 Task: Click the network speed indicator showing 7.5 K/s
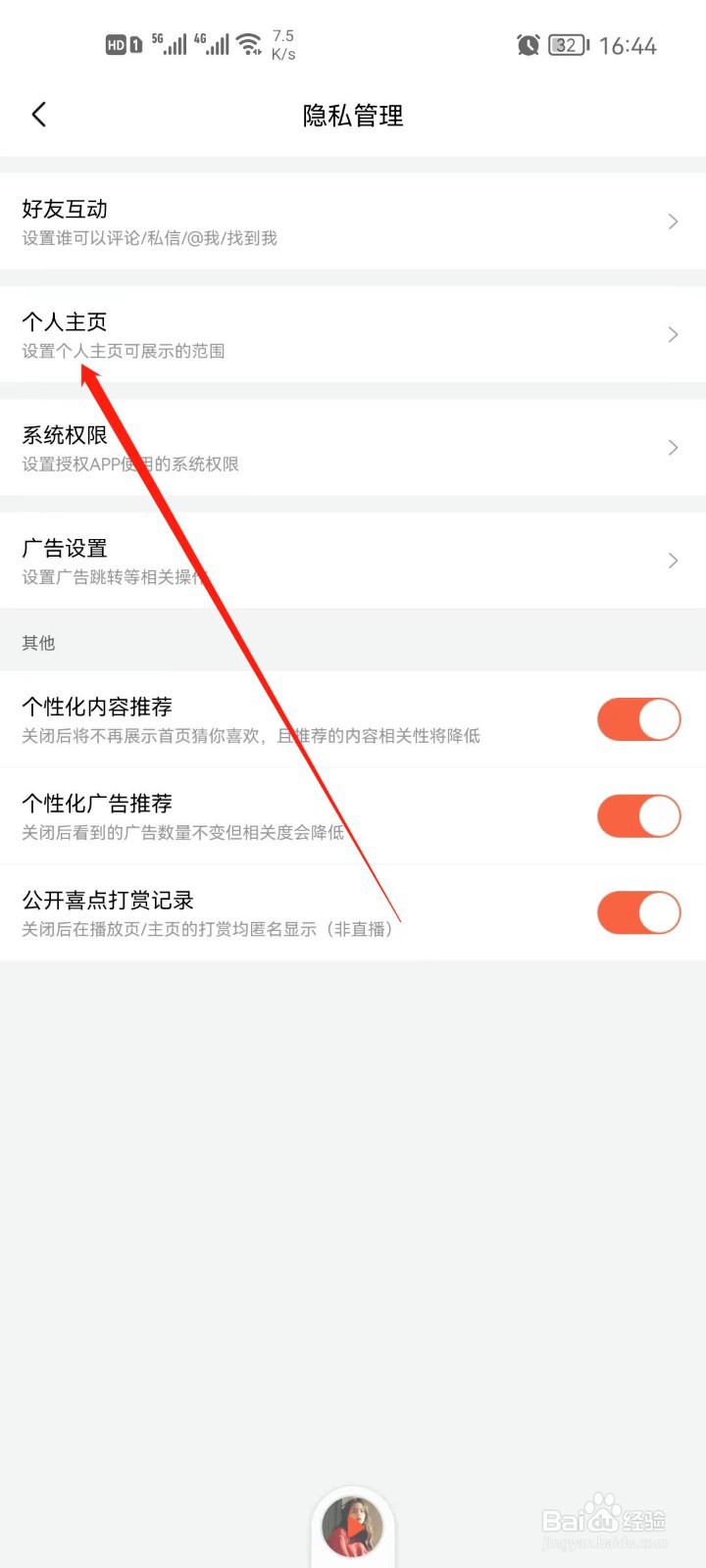283,43
